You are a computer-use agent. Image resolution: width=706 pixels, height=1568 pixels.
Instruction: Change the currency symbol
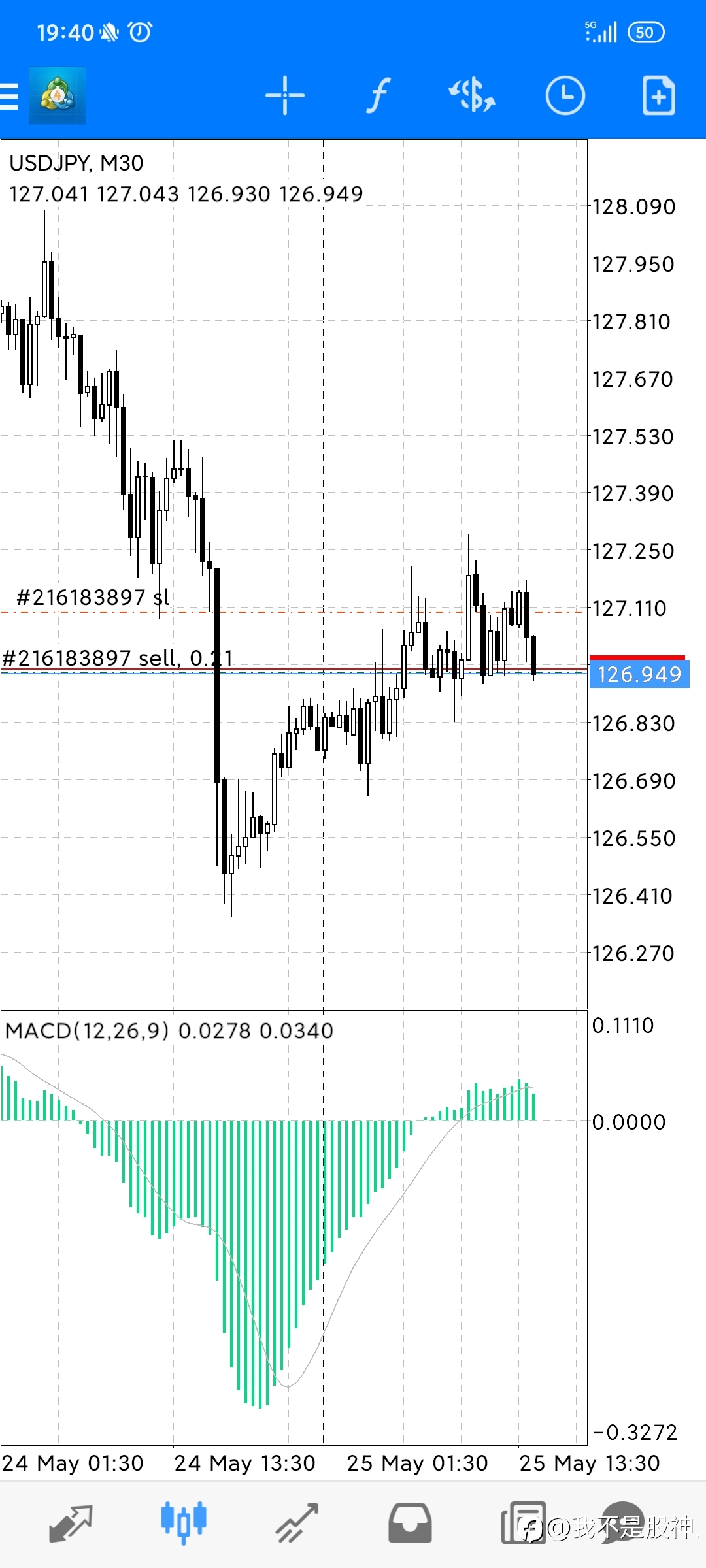coord(471,96)
